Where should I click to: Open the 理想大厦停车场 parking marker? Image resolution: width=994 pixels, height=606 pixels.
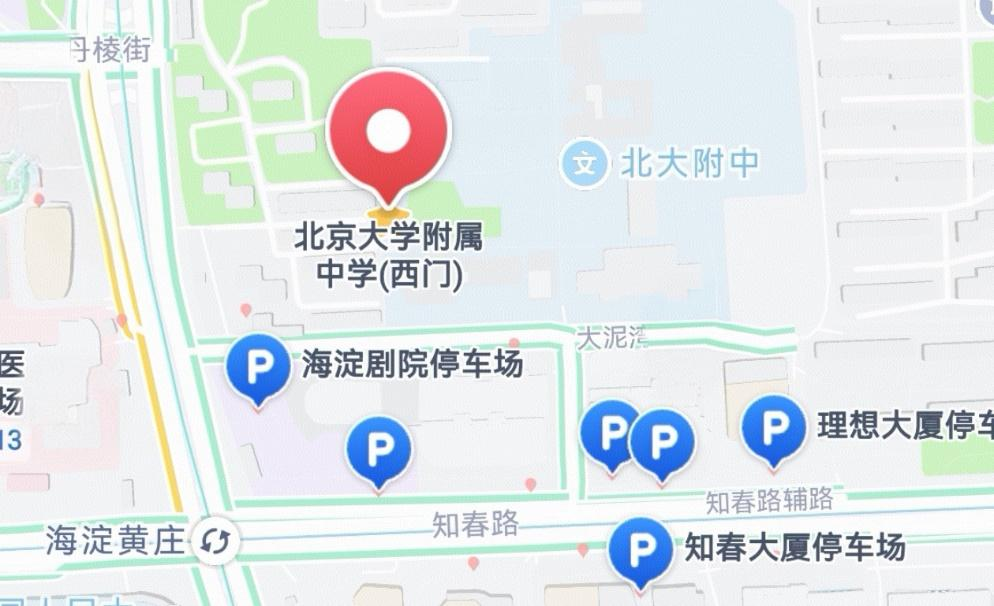[x=773, y=427]
